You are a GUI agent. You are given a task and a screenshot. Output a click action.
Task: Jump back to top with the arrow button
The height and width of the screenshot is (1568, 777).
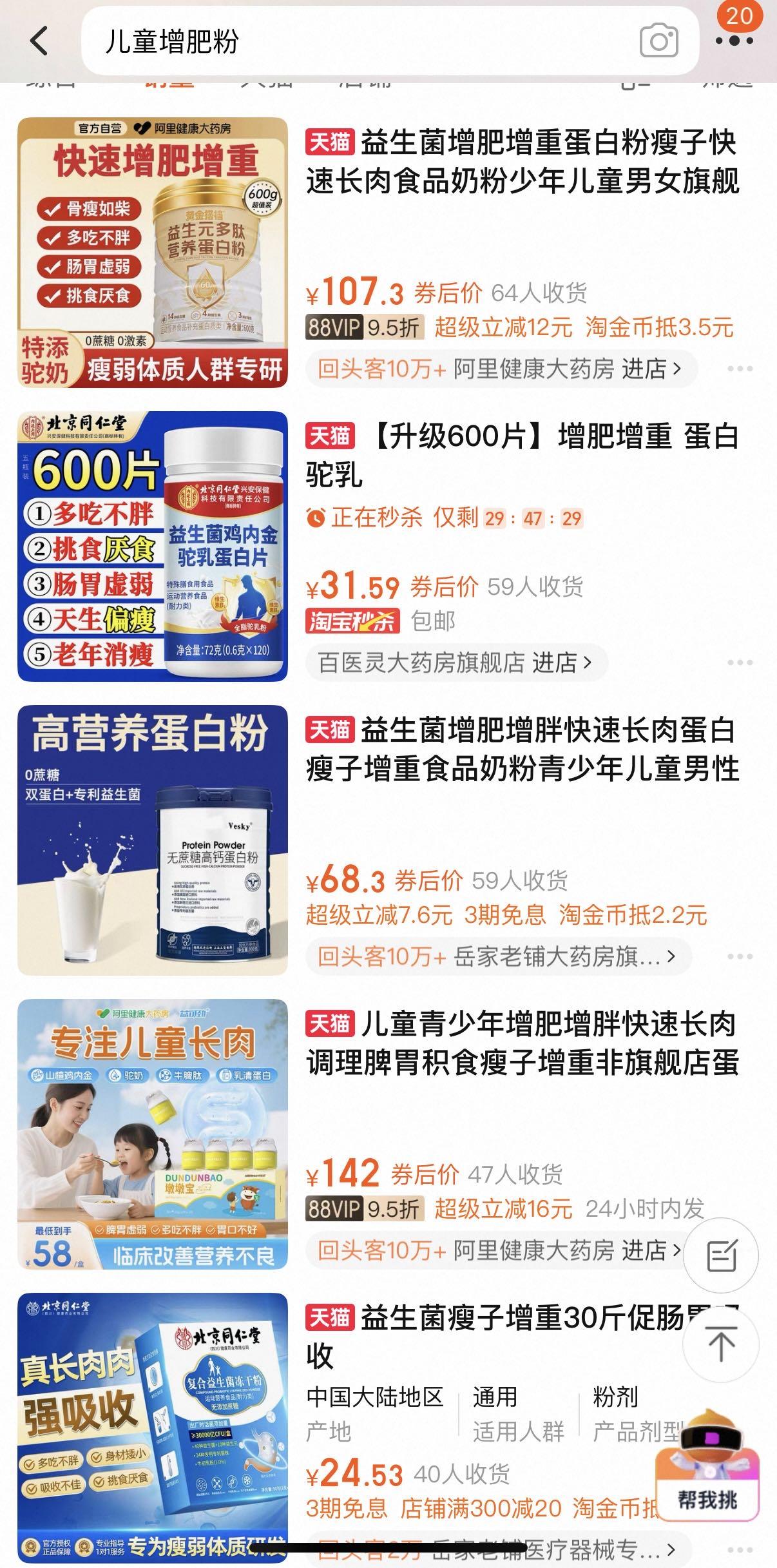pyautogui.click(x=721, y=1345)
